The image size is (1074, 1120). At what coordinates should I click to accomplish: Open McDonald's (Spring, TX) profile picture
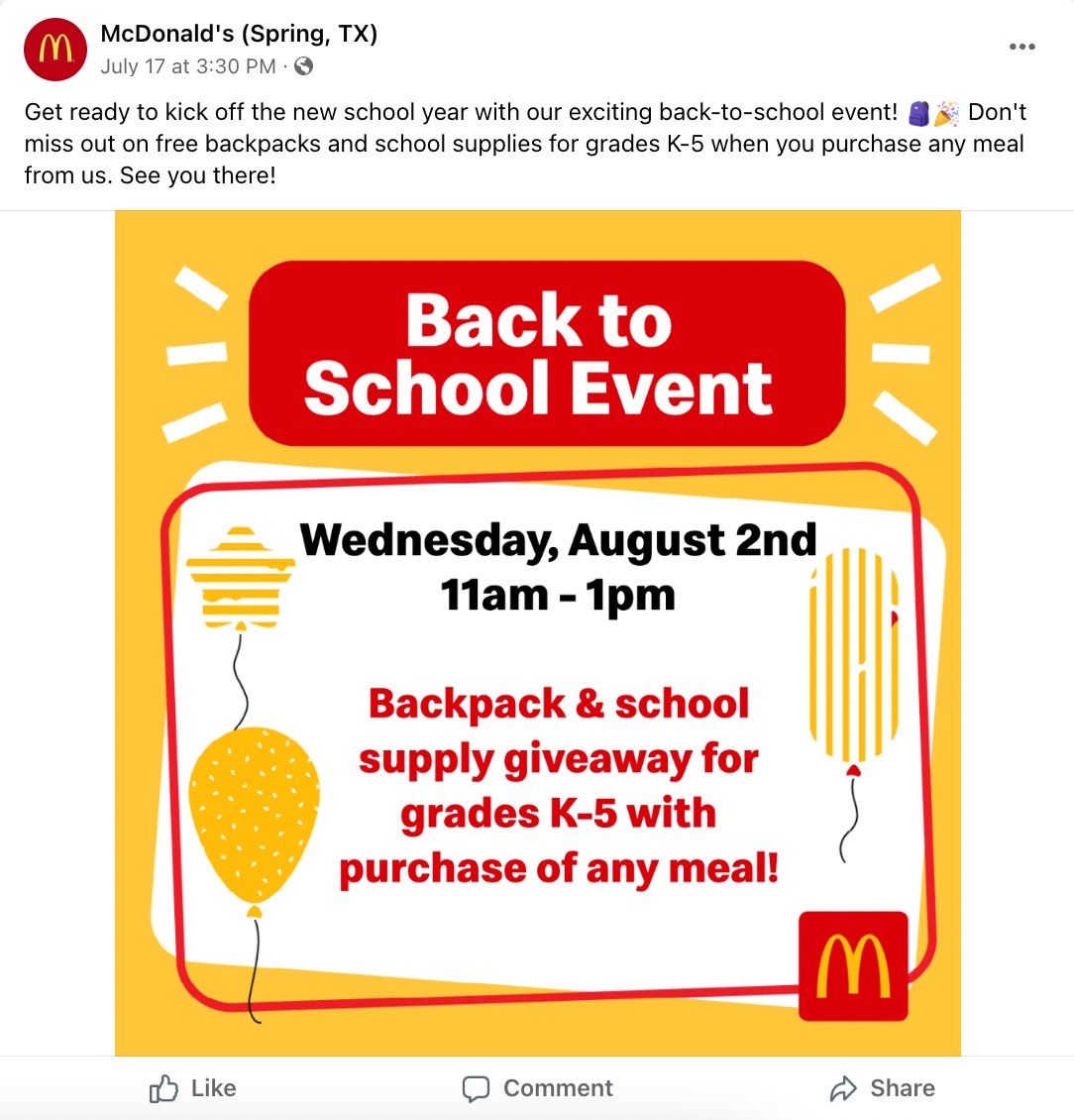tap(55, 49)
